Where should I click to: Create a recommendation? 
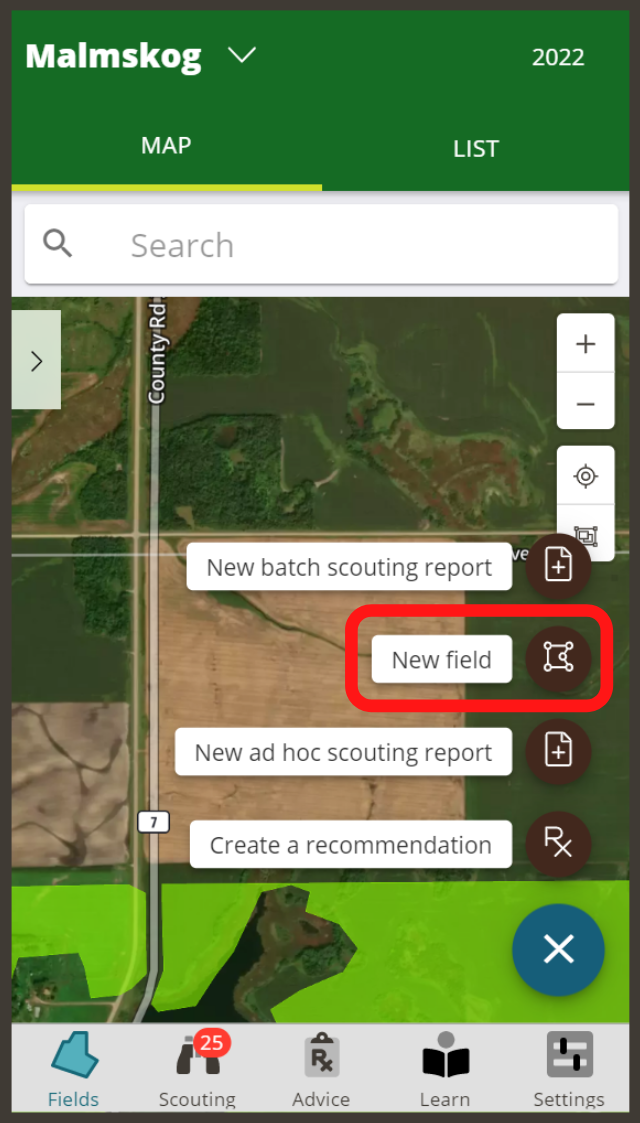click(558, 845)
